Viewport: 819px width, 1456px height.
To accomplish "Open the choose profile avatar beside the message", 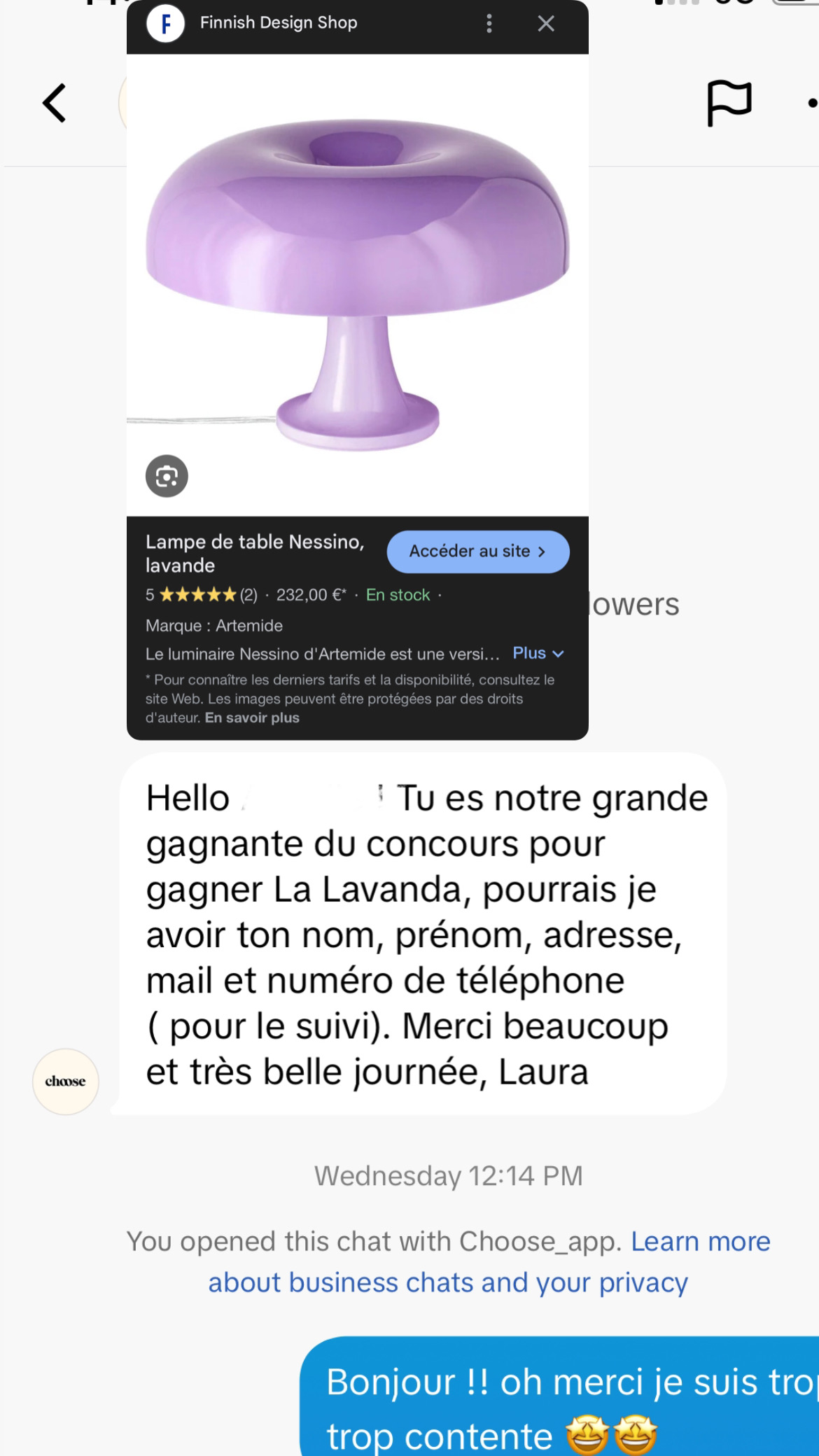I will click(x=66, y=1081).
